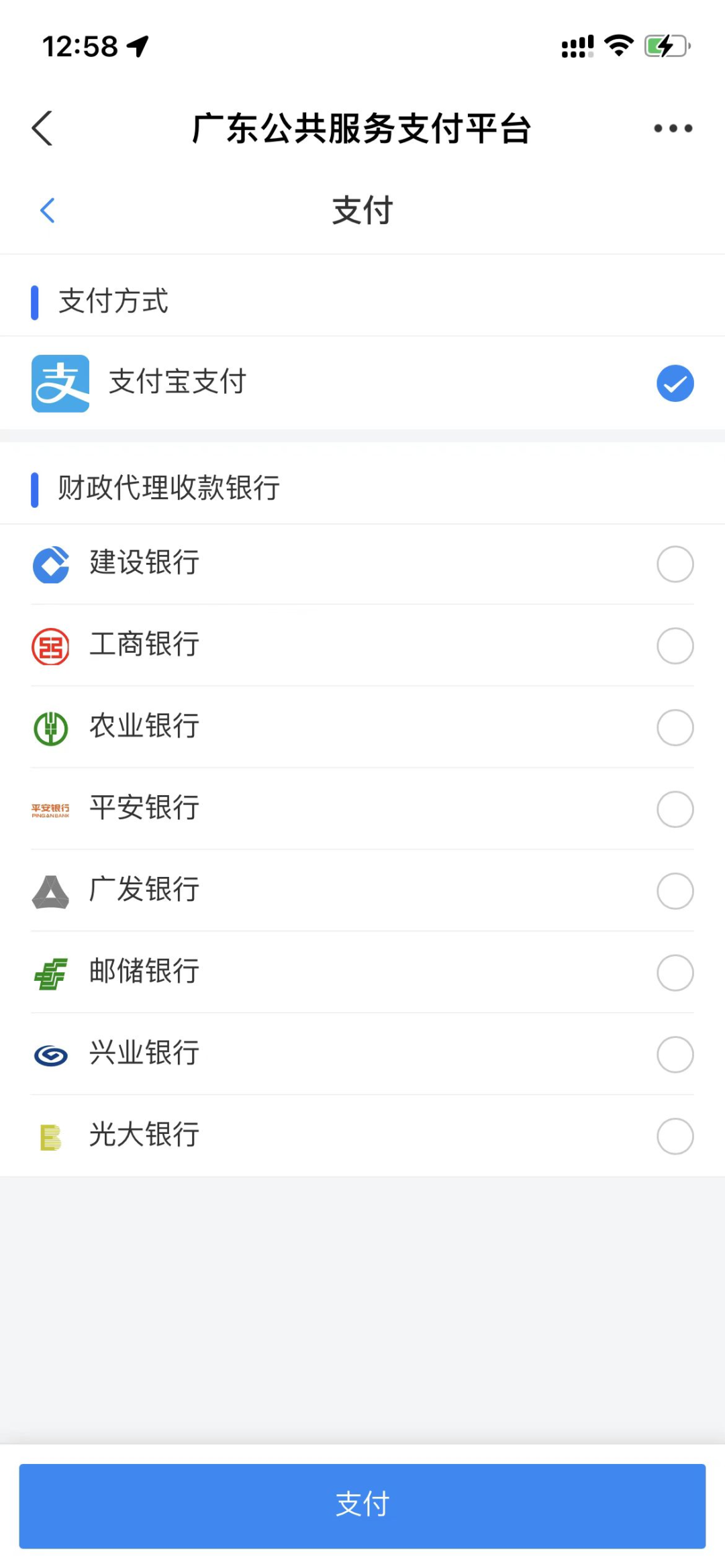Select the 光大银行 option
725x1568 pixels.
[x=675, y=1136]
